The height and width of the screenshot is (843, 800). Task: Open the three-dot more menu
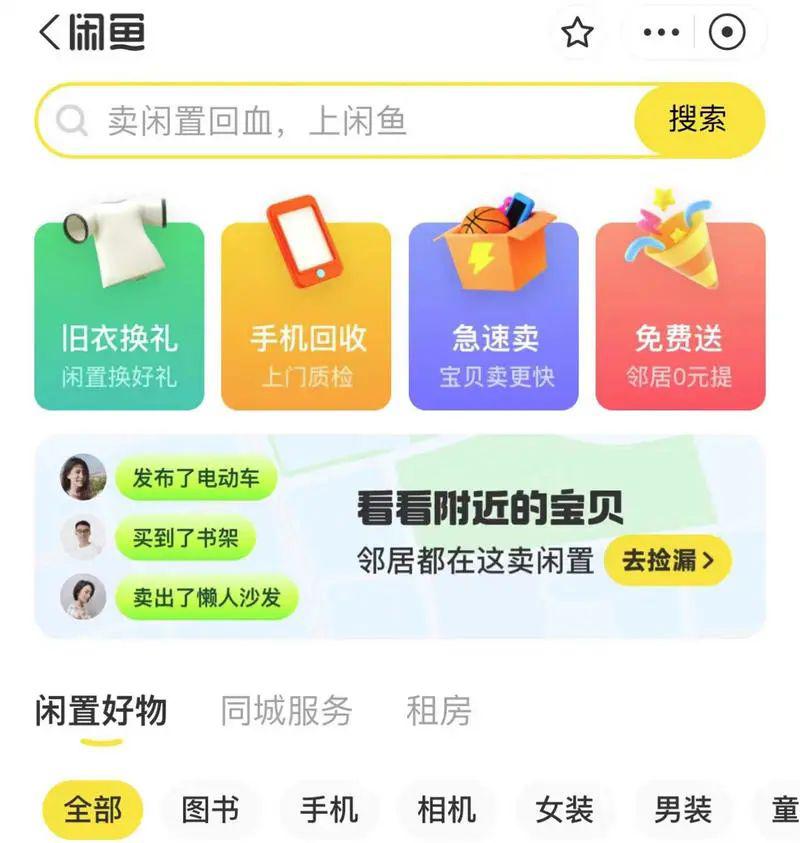pos(661,33)
